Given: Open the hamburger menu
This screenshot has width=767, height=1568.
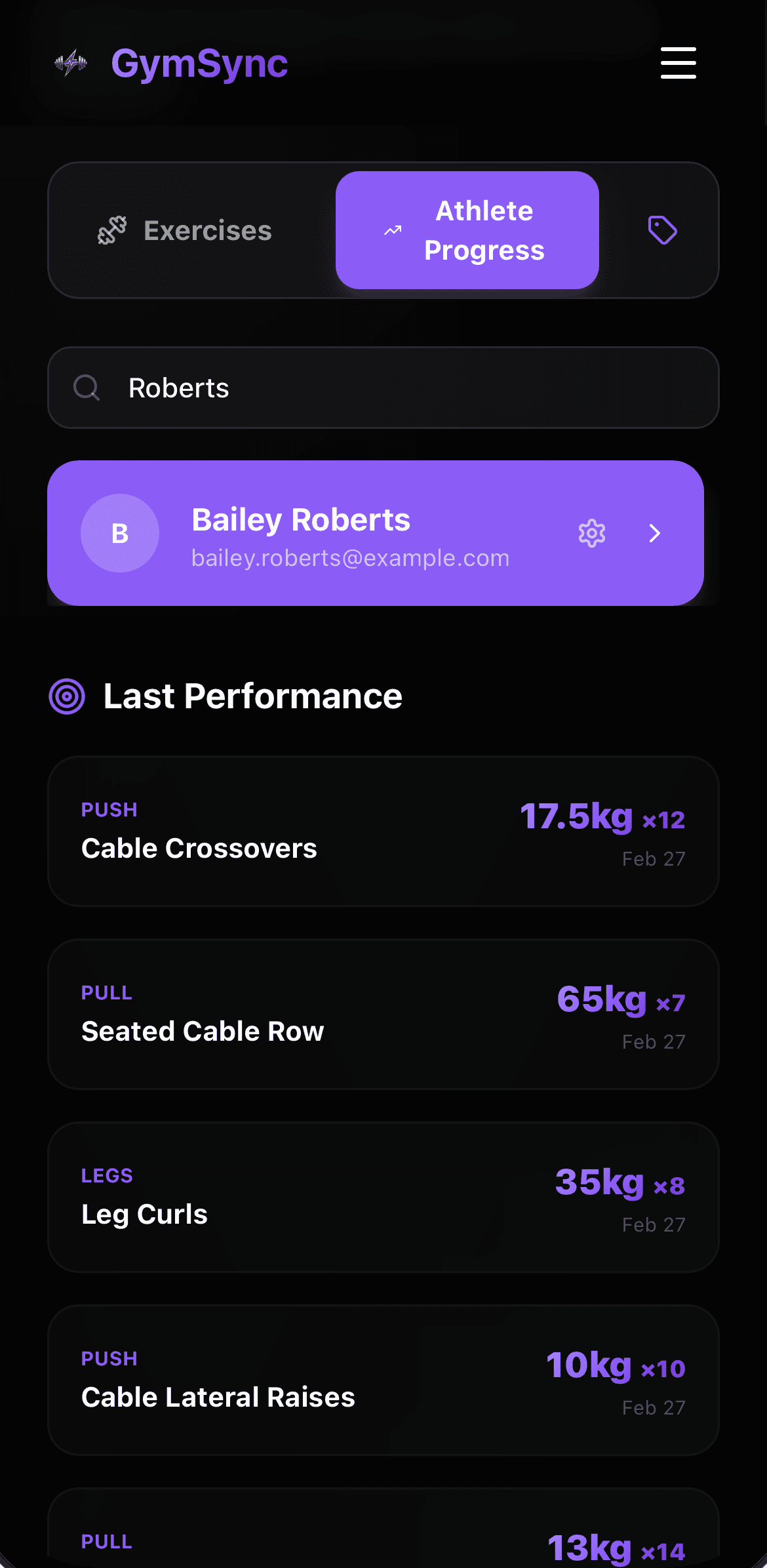Looking at the screenshot, I should (678, 62).
